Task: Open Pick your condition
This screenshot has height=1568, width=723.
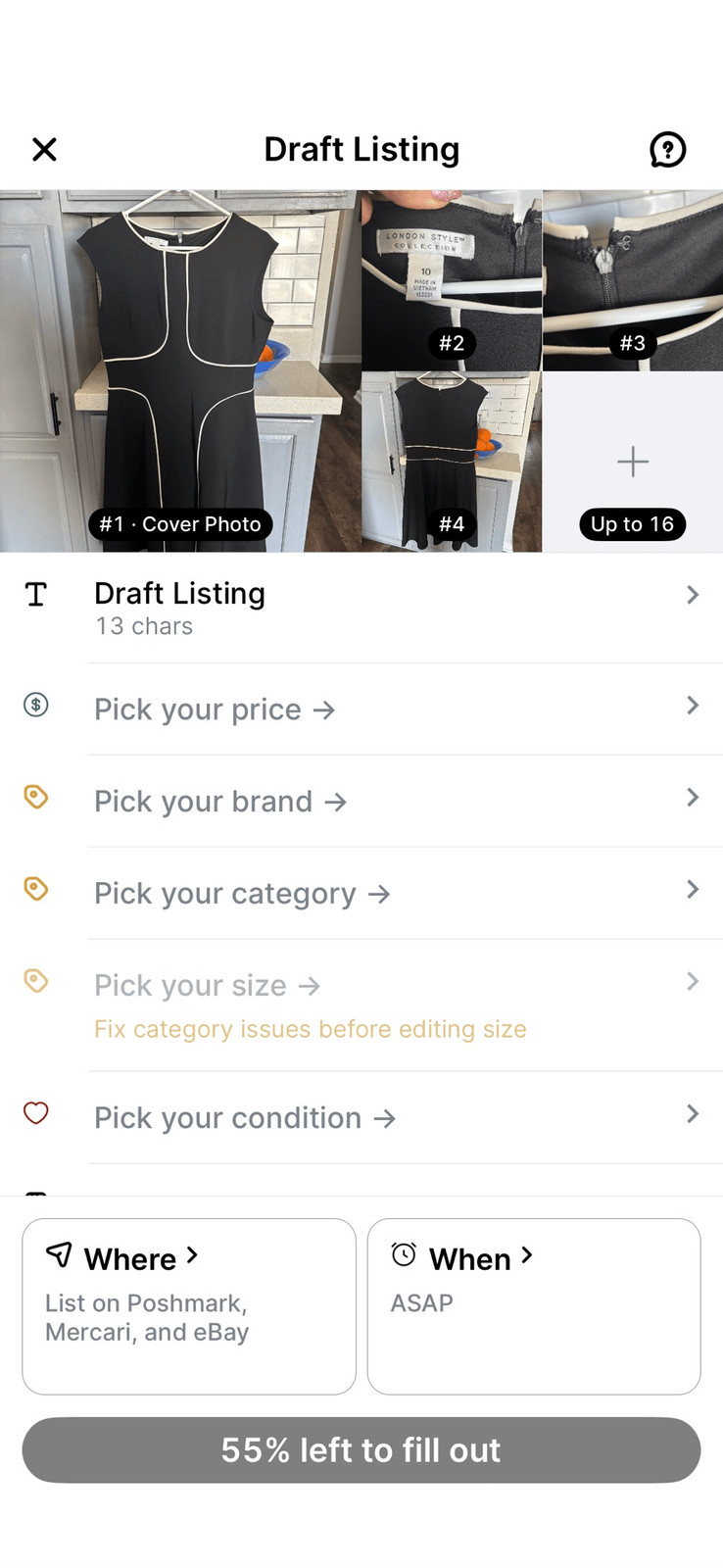Action: coord(361,1117)
